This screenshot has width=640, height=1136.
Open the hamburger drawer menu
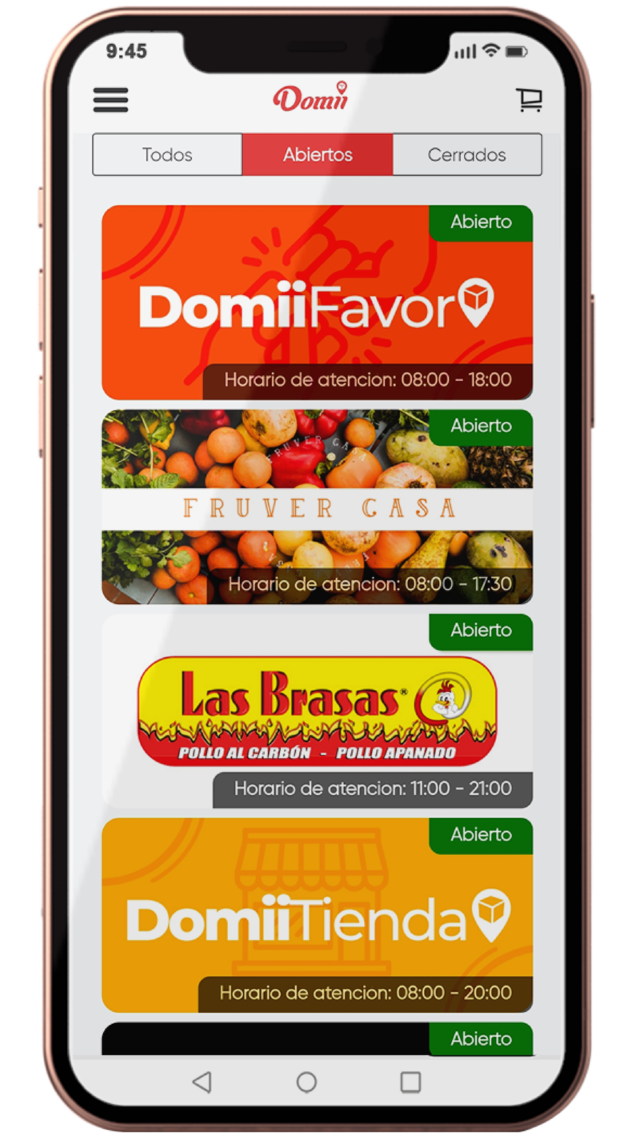pos(111,100)
